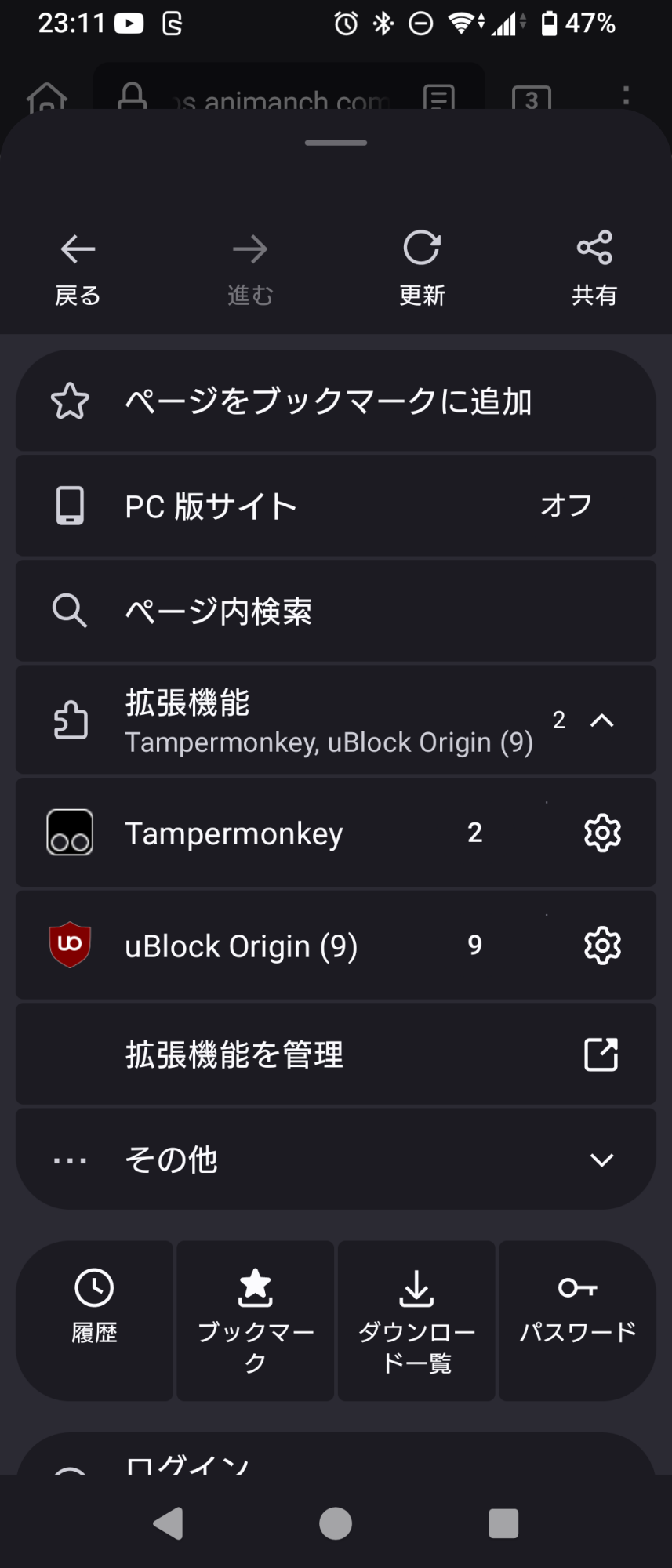Open uBlock Origin settings gear

click(602, 946)
